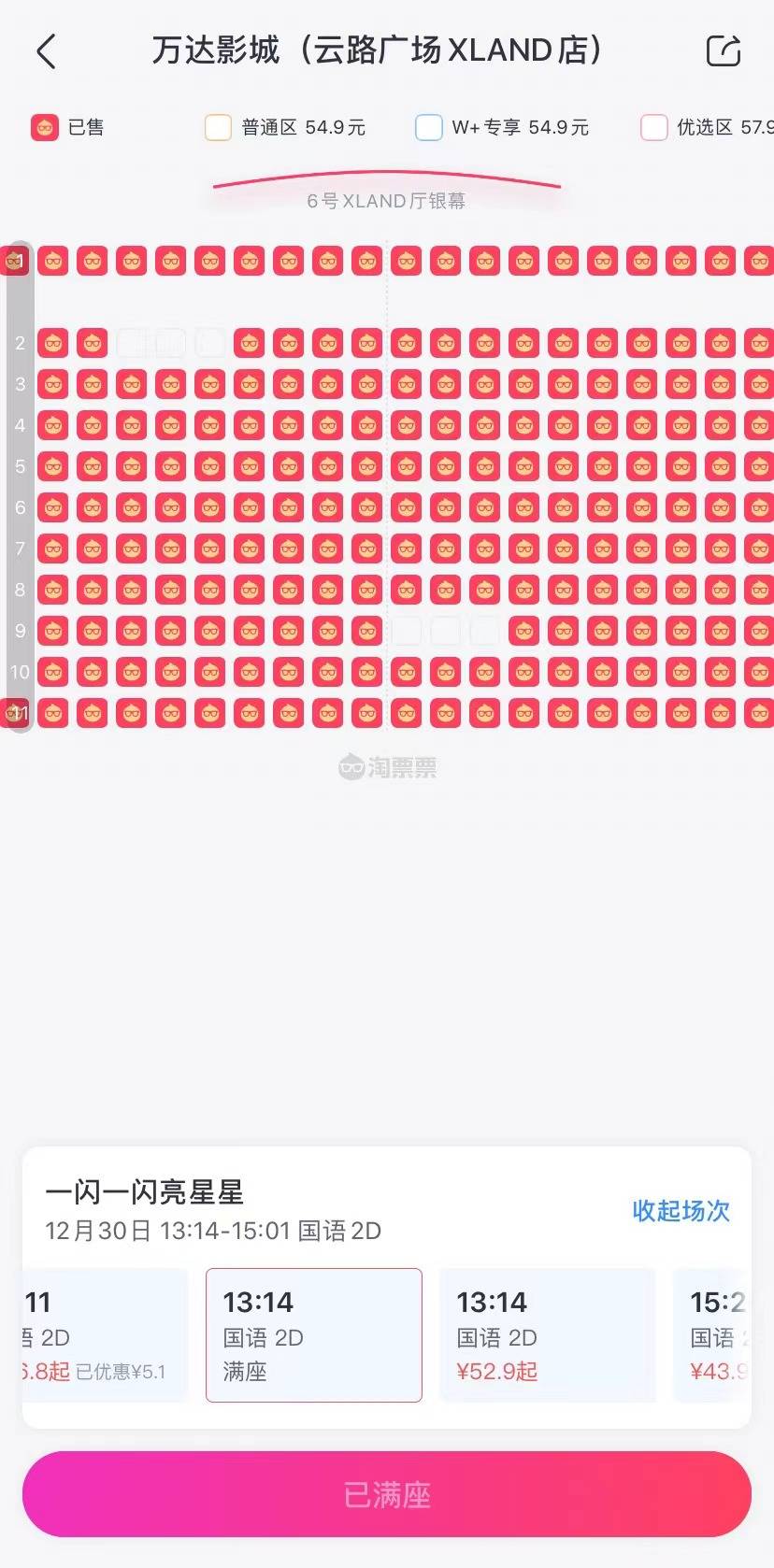Tap the 已满座 button
The image size is (774, 1568).
[387, 1494]
